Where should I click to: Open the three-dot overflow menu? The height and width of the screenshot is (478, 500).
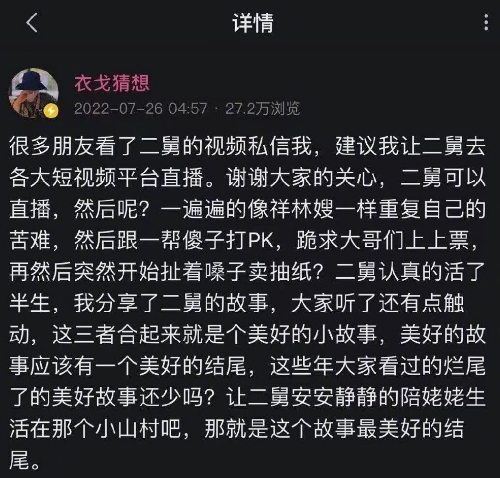(486, 23)
